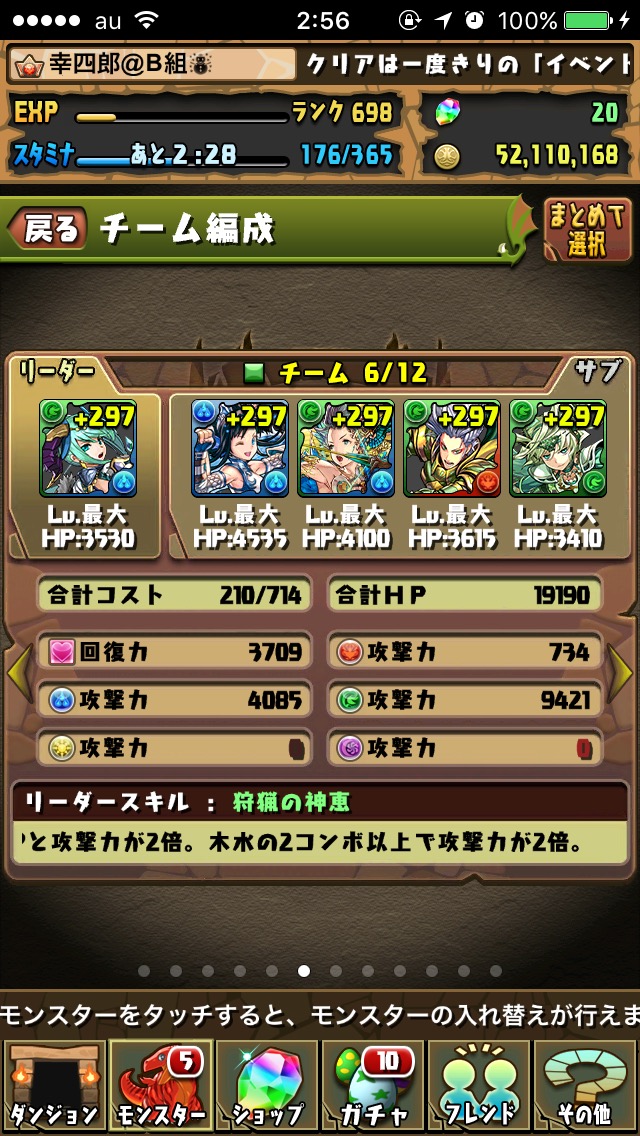This screenshot has width=640, height=1136.
Task: Open the まとめて選択 bulk select button
Action: 587,230
